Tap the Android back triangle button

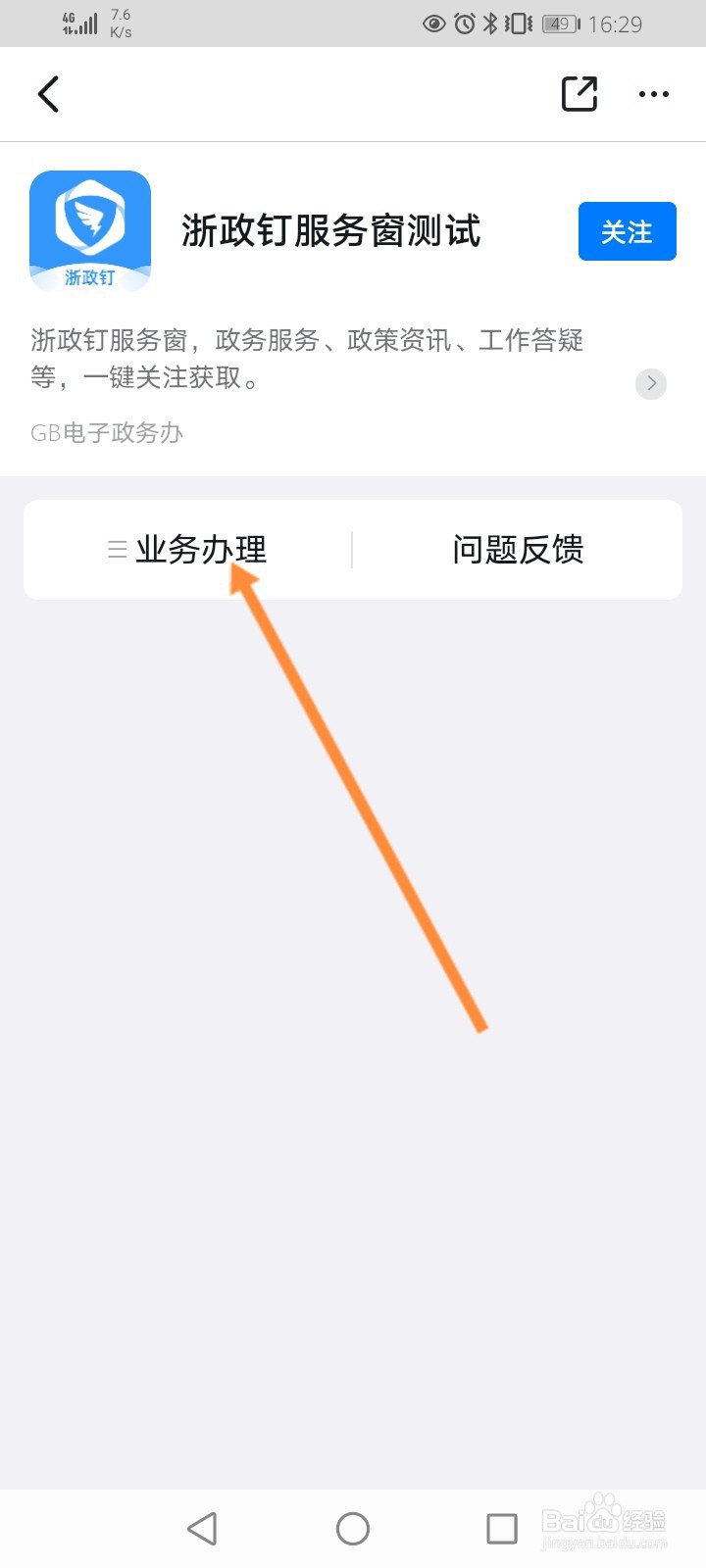pyautogui.click(x=202, y=1527)
